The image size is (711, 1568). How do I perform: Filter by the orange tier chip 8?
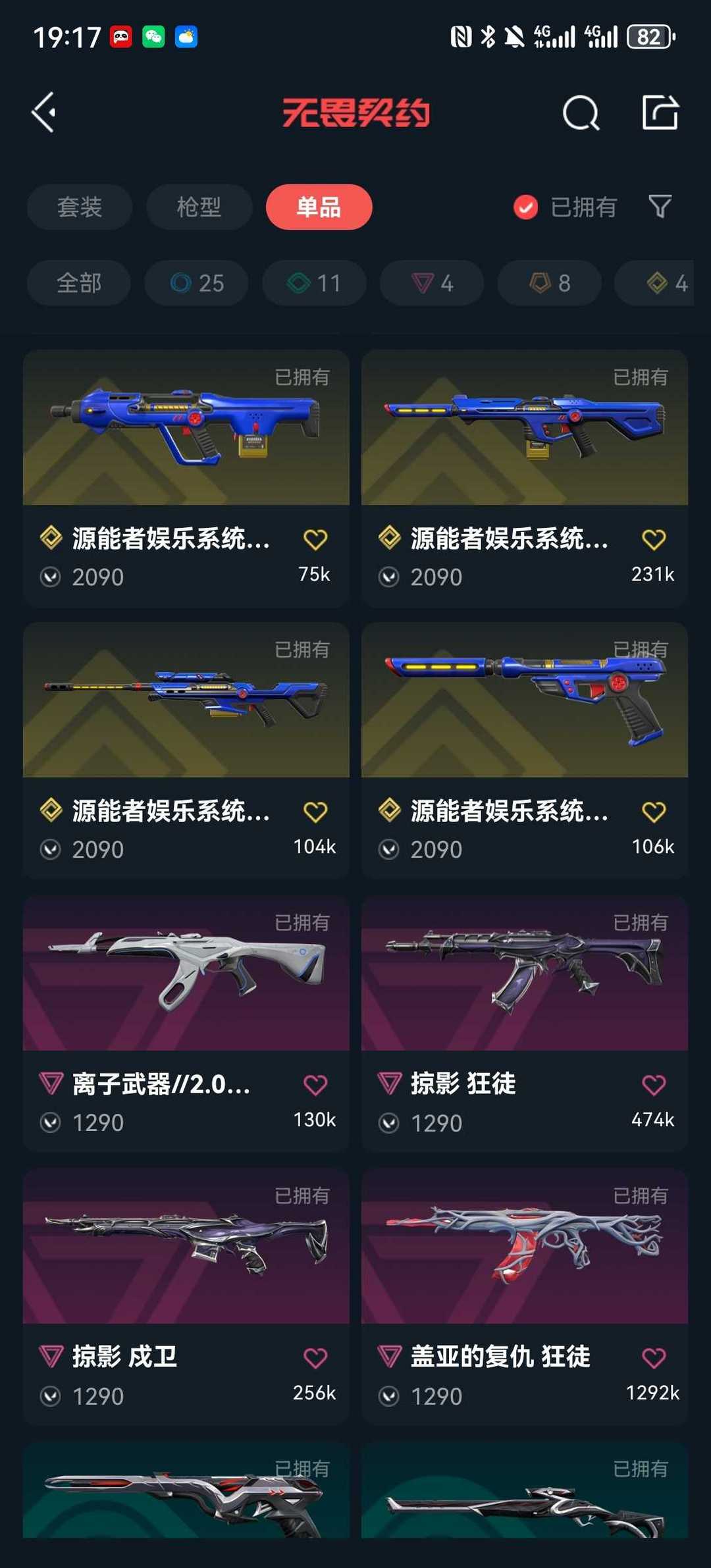[550, 283]
